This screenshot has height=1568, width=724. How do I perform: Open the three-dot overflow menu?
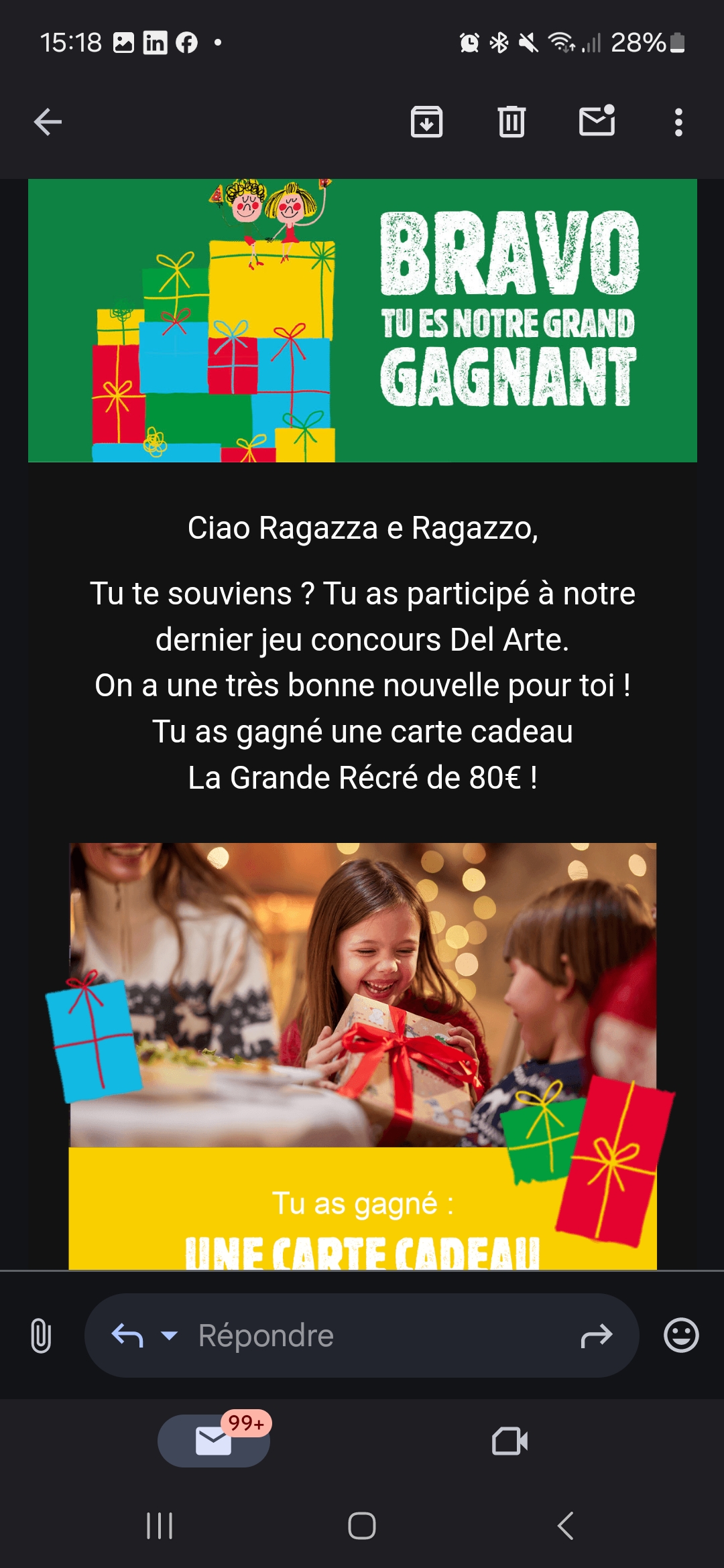pyautogui.click(x=678, y=122)
